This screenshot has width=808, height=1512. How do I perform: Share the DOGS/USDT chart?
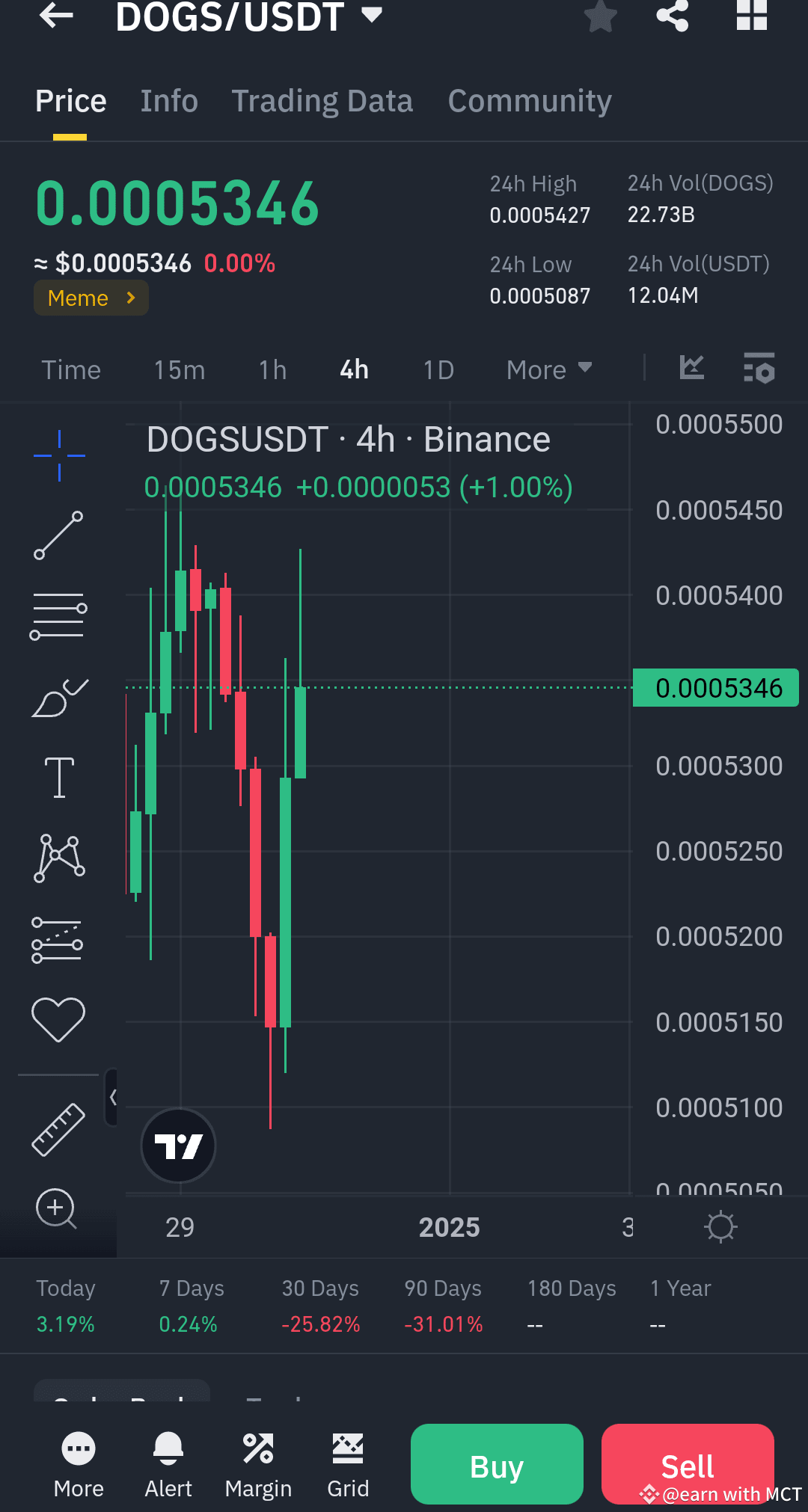[x=671, y=16]
